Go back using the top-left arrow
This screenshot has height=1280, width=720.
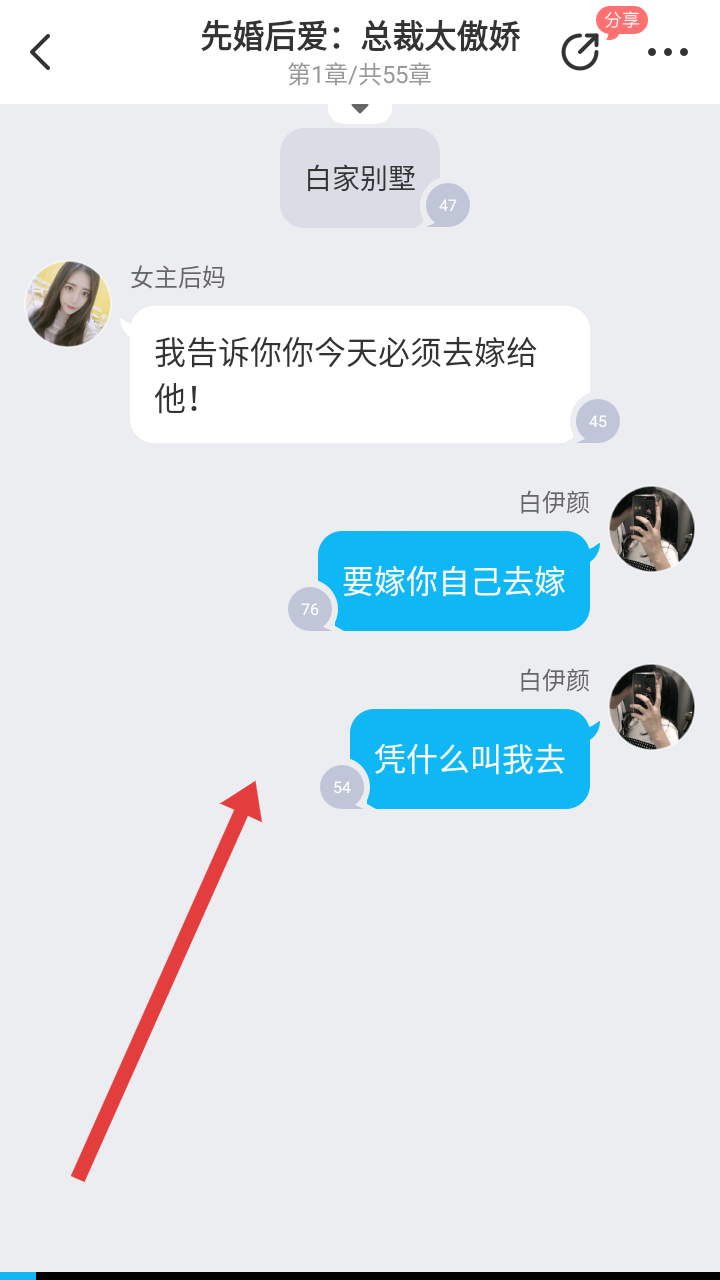click(x=41, y=52)
